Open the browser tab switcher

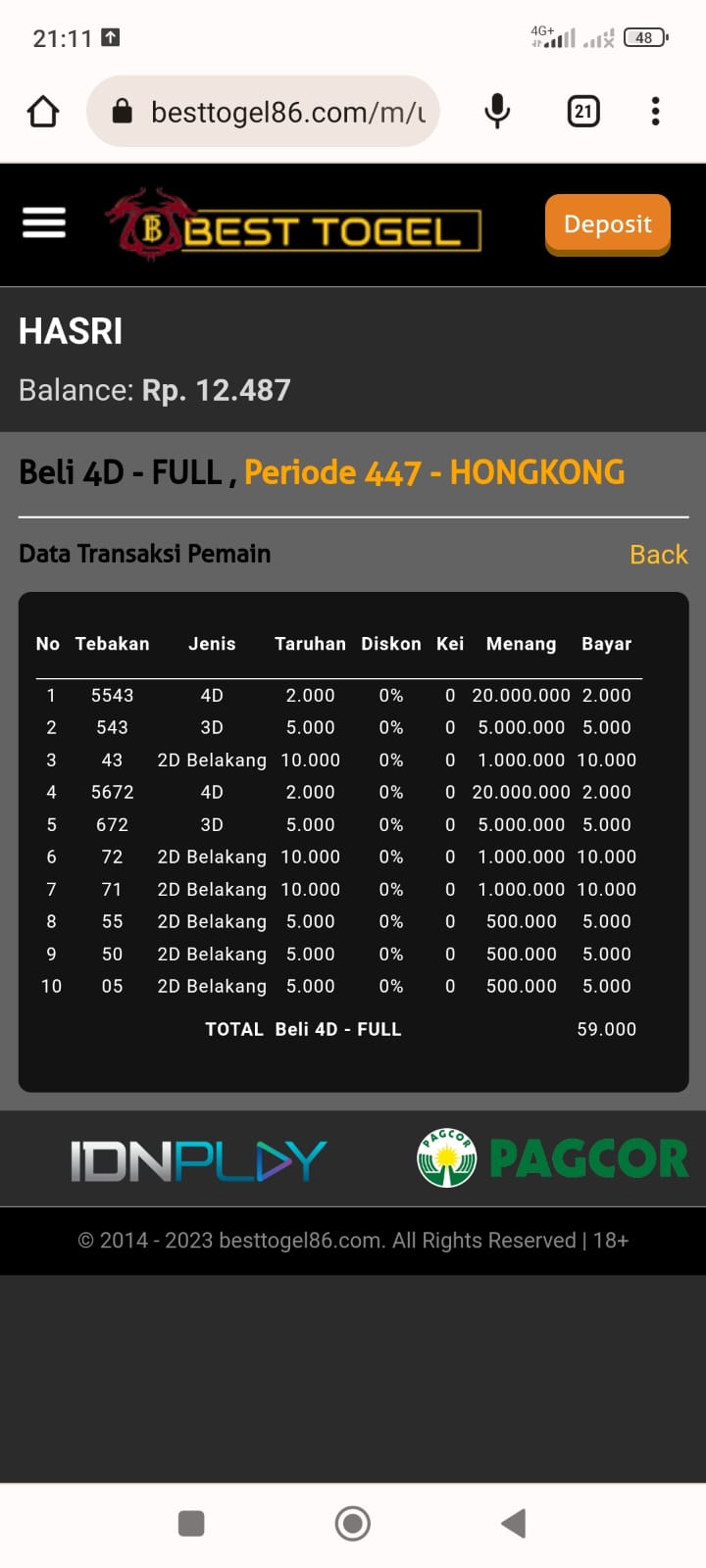pos(583,112)
